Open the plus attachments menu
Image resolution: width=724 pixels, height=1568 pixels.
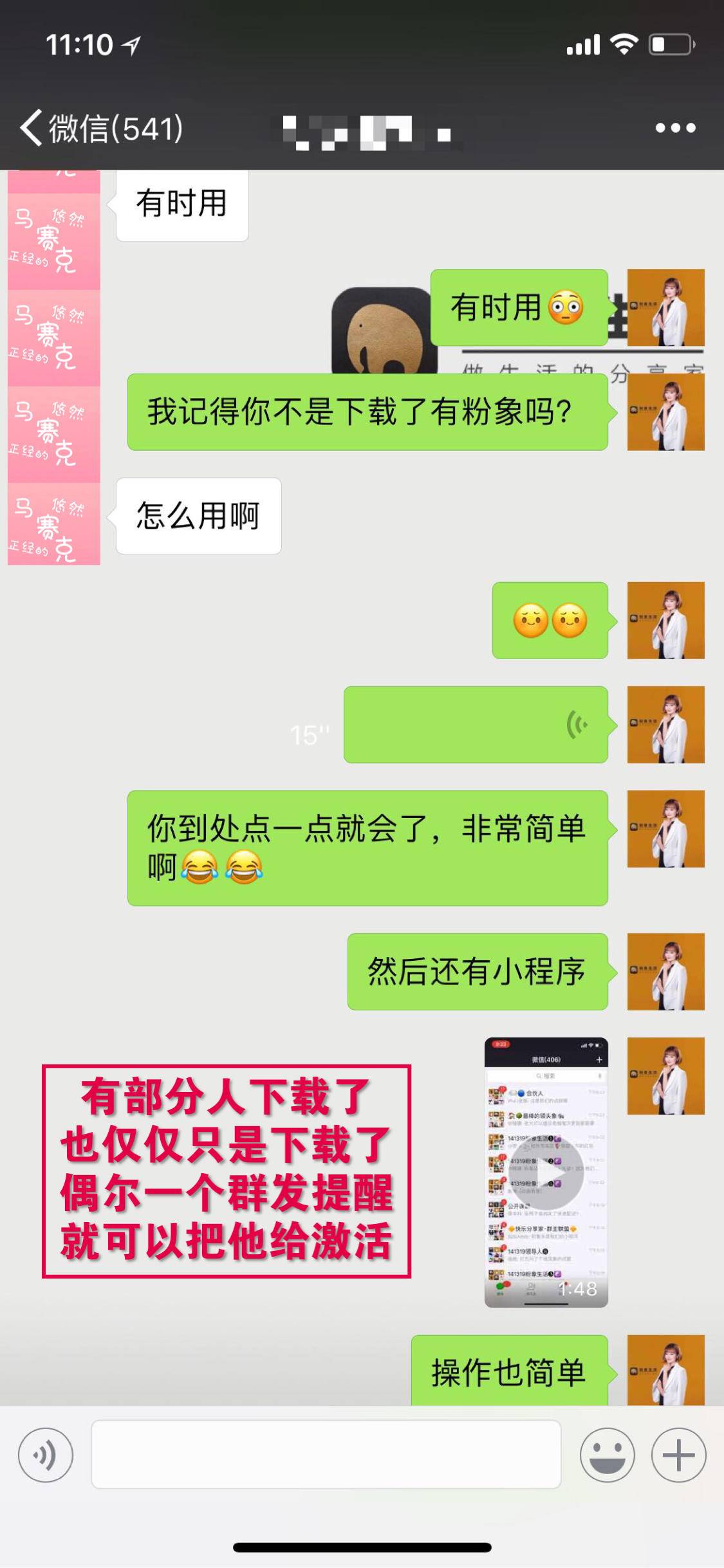click(678, 1455)
